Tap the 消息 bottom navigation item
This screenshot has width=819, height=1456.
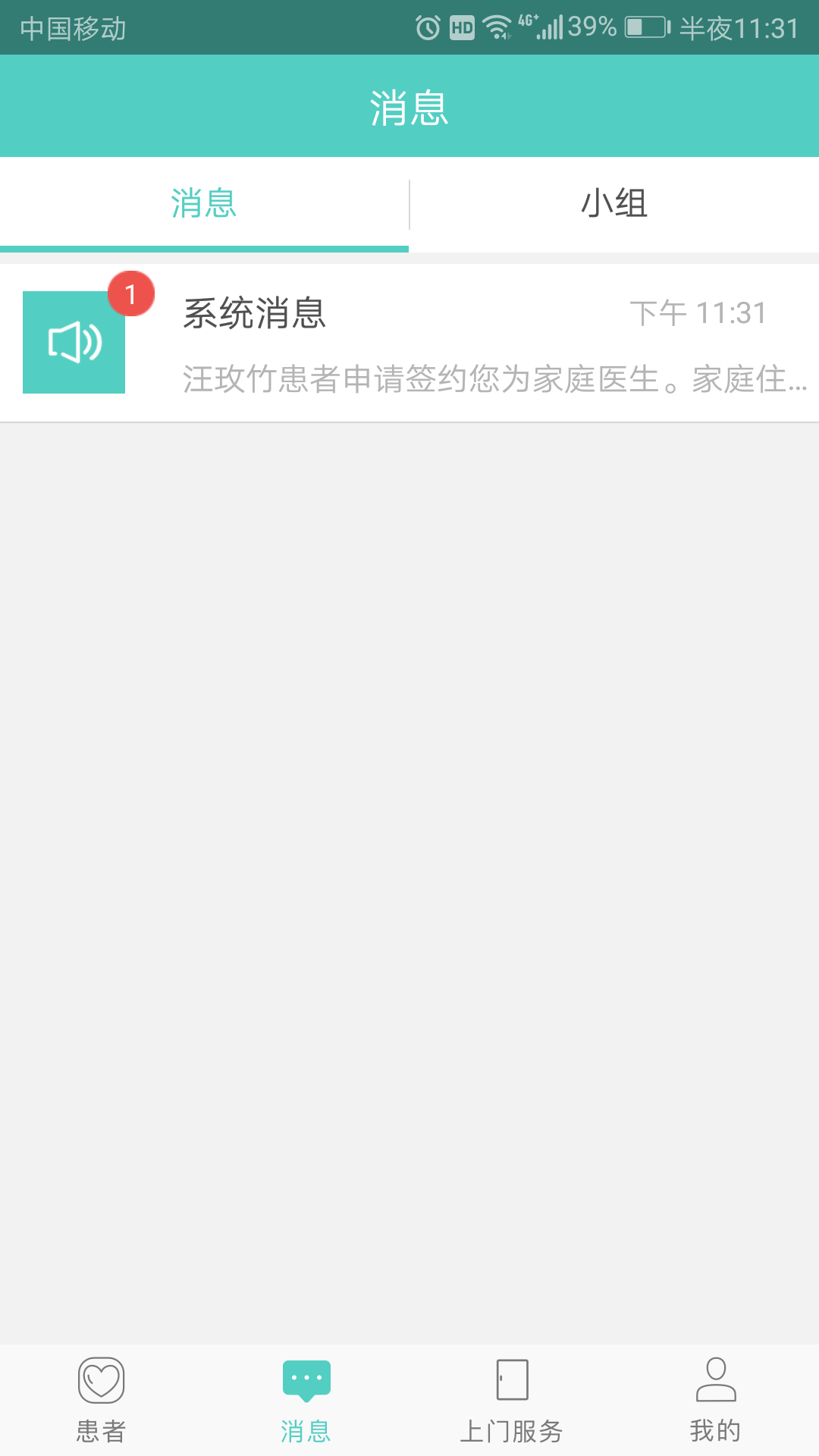pyautogui.click(x=306, y=1400)
